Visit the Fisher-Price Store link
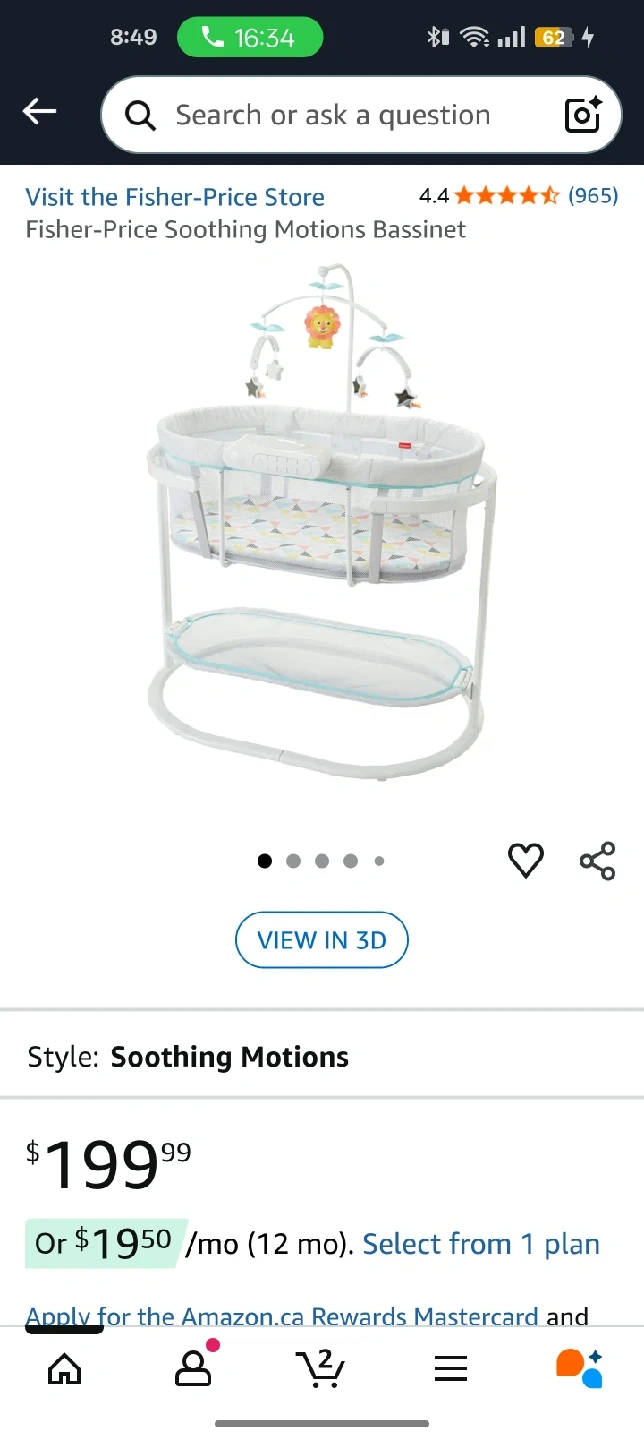Screen dimensions: 644x1440 point(175,197)
